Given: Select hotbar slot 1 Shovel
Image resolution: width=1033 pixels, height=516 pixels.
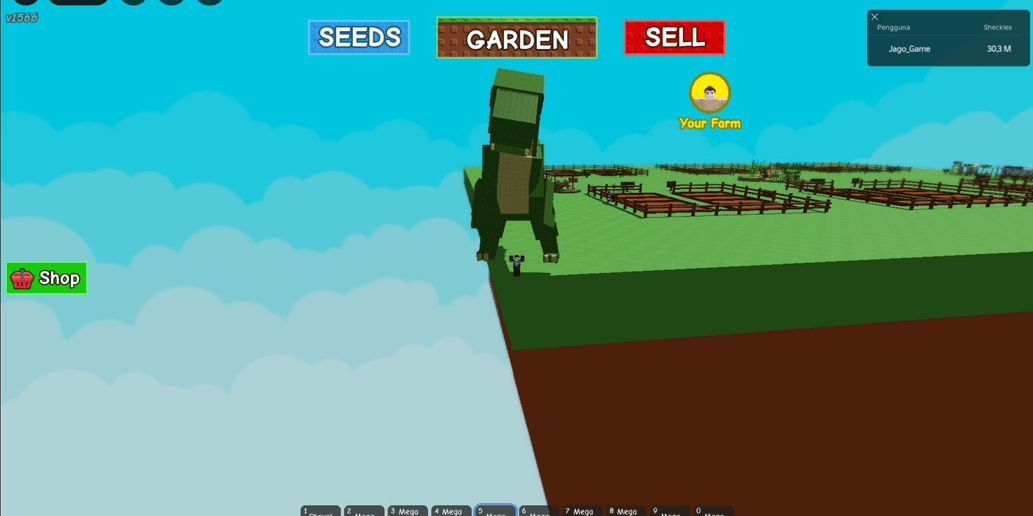Looking at the screenshot, I should pos(321,511).
